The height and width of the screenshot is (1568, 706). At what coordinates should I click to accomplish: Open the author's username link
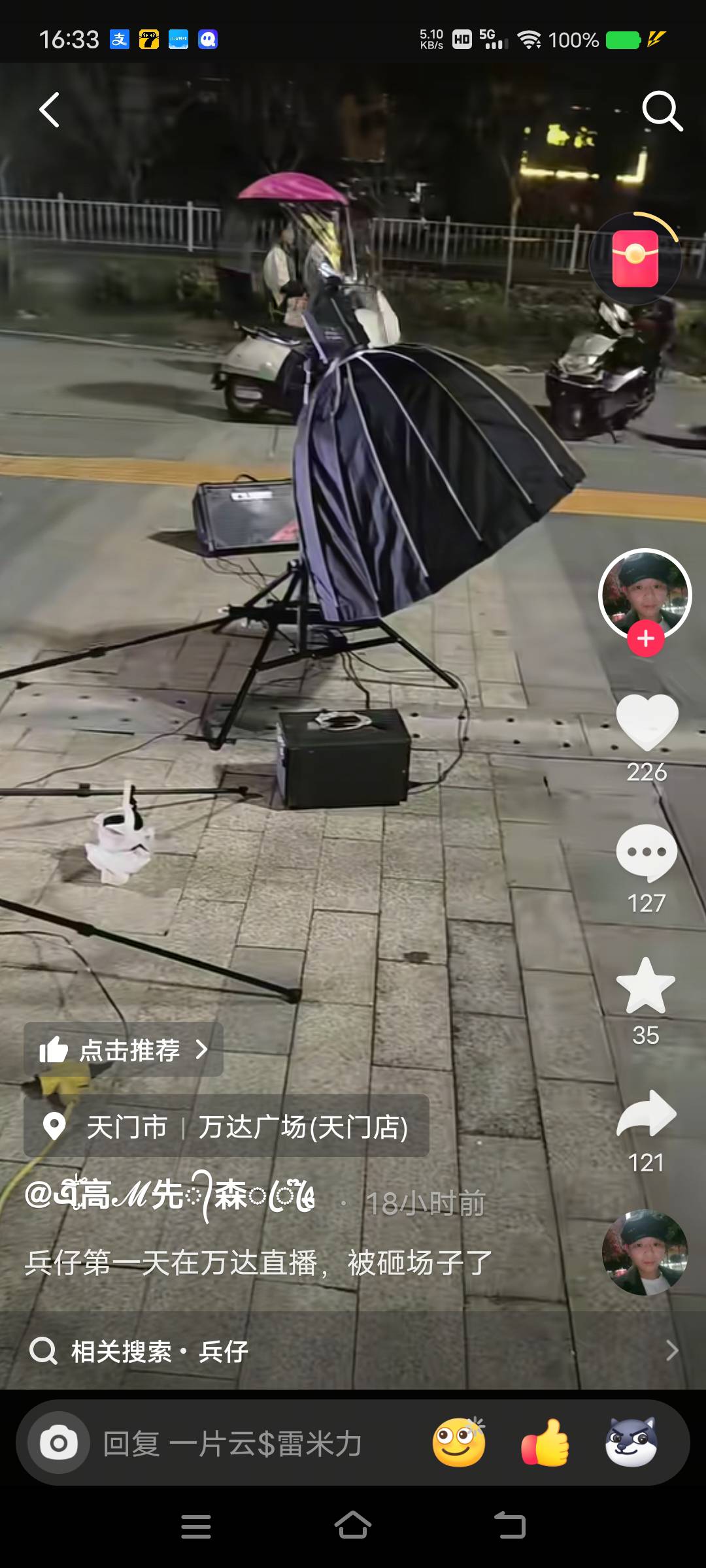click(170, 1196)
